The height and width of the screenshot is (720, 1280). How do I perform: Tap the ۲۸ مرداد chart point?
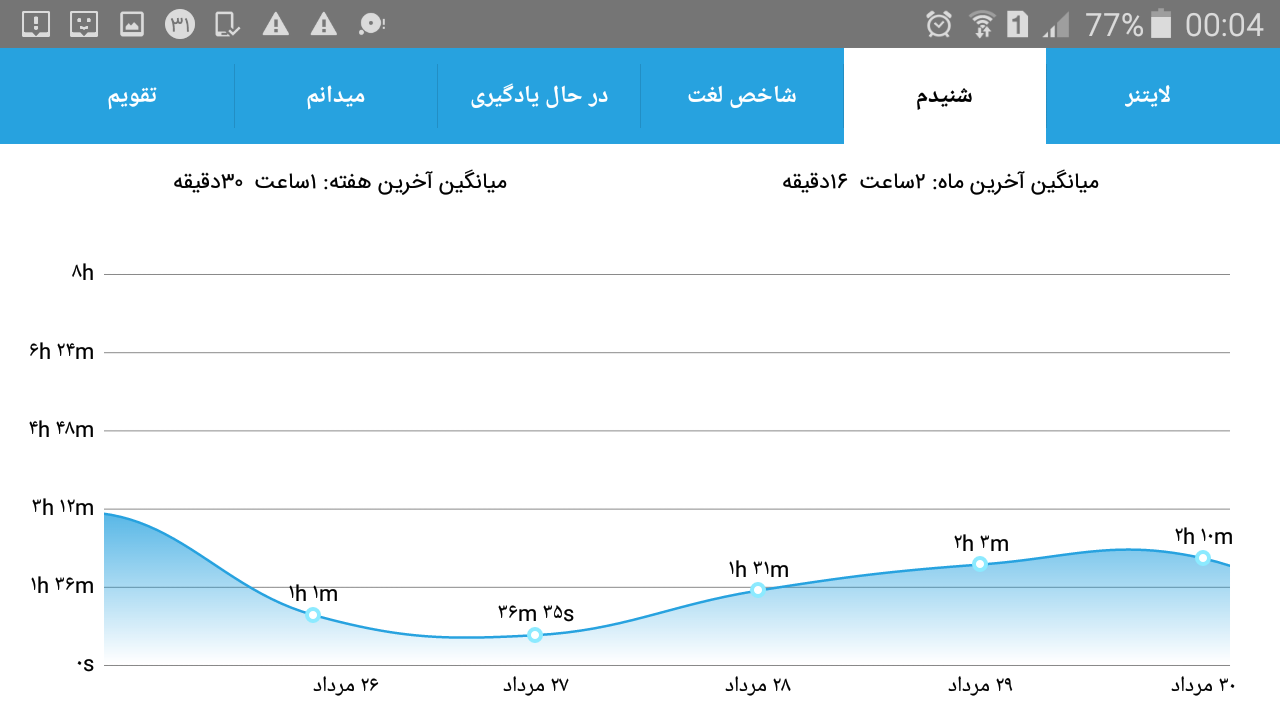[x=758, y=590]
